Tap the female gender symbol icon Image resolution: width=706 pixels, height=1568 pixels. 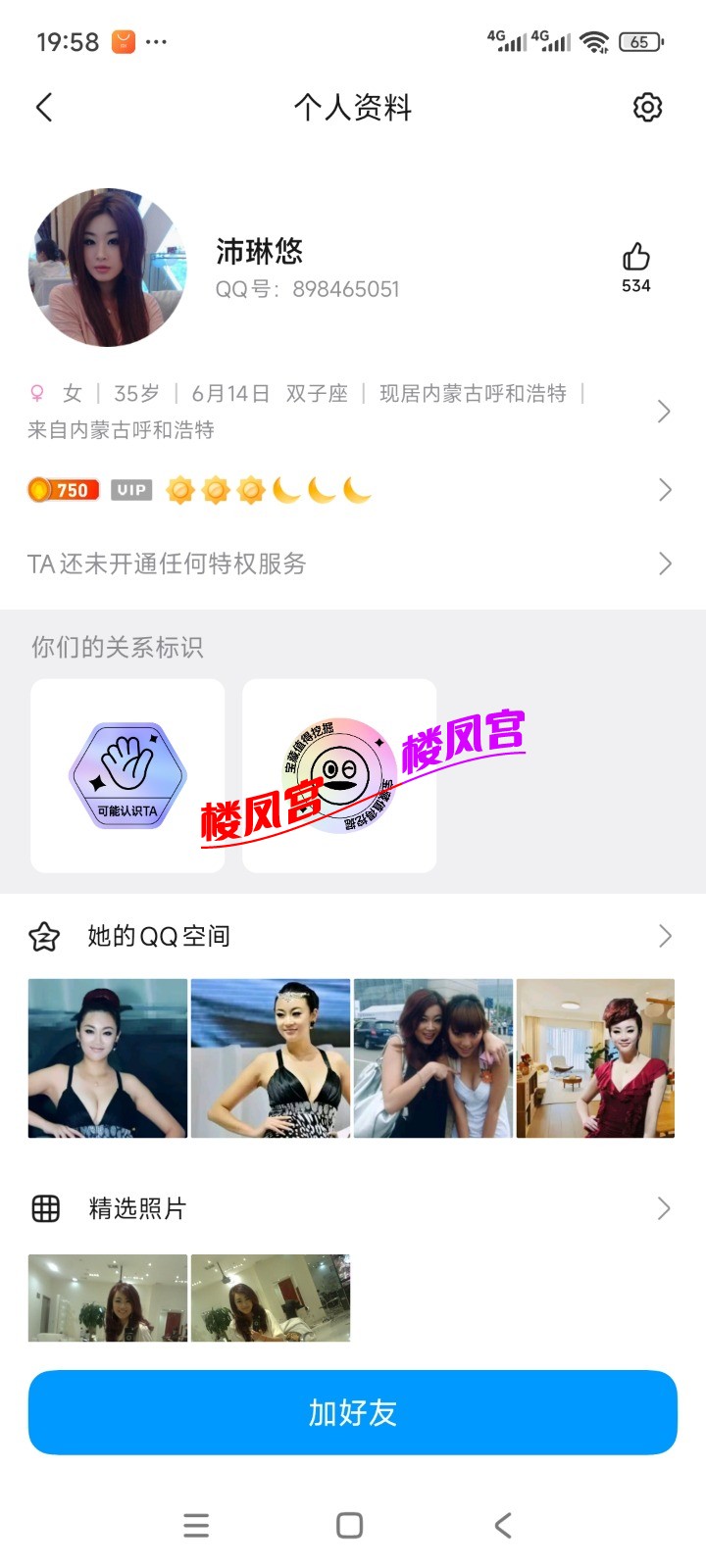tap(36, 393)
